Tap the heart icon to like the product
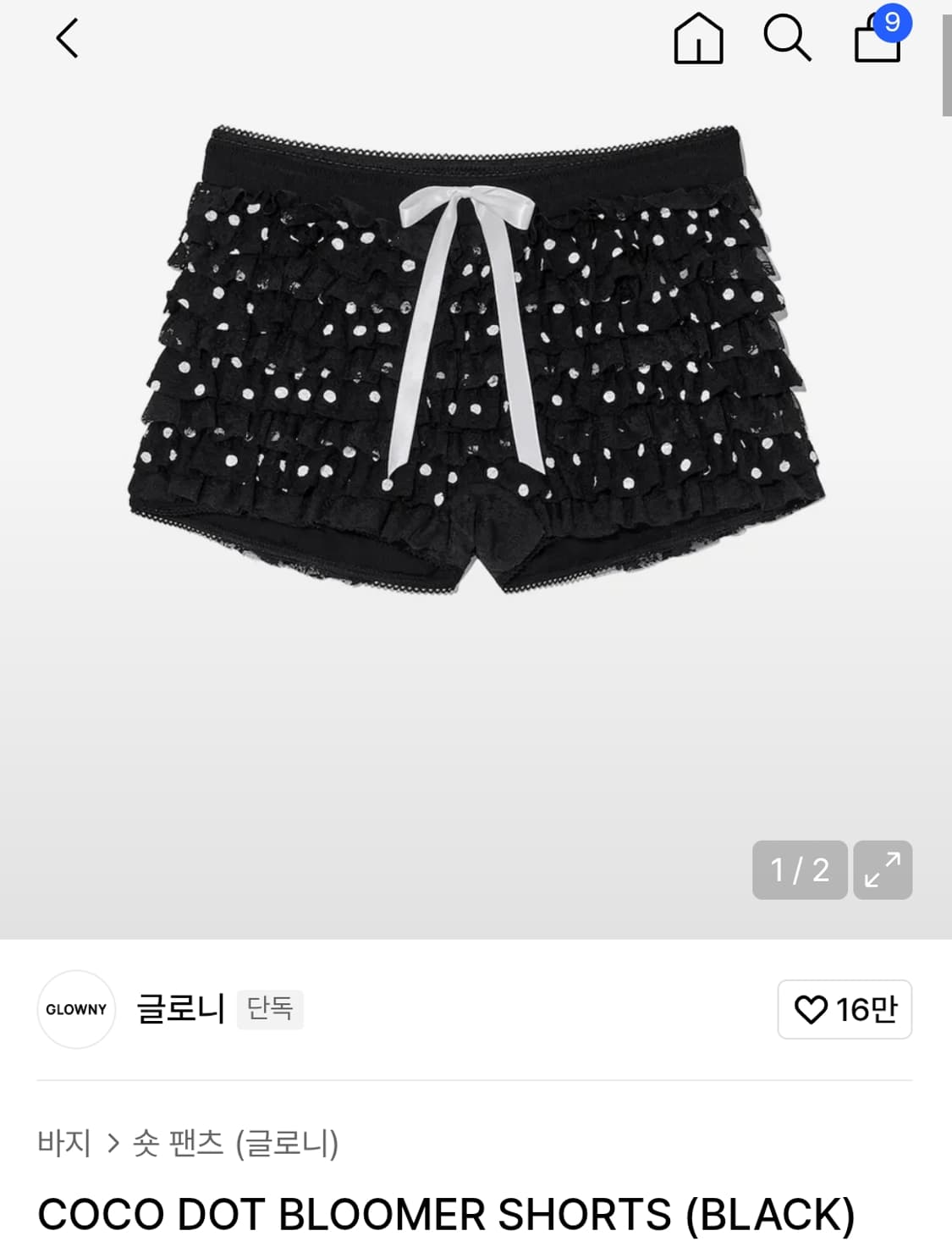This screenshot has width=952, height=1247. (x=812, y=1009)
